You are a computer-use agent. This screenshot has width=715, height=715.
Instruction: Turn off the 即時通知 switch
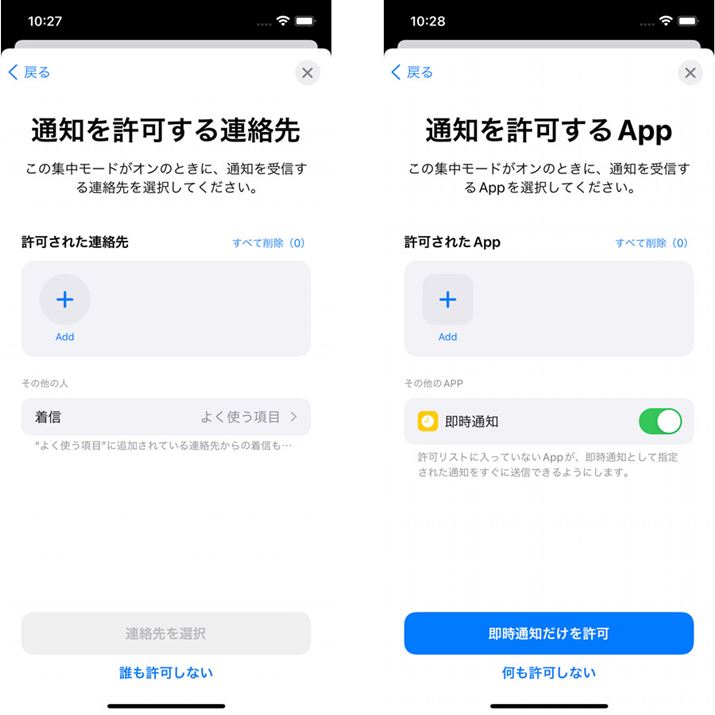(660, 421)
